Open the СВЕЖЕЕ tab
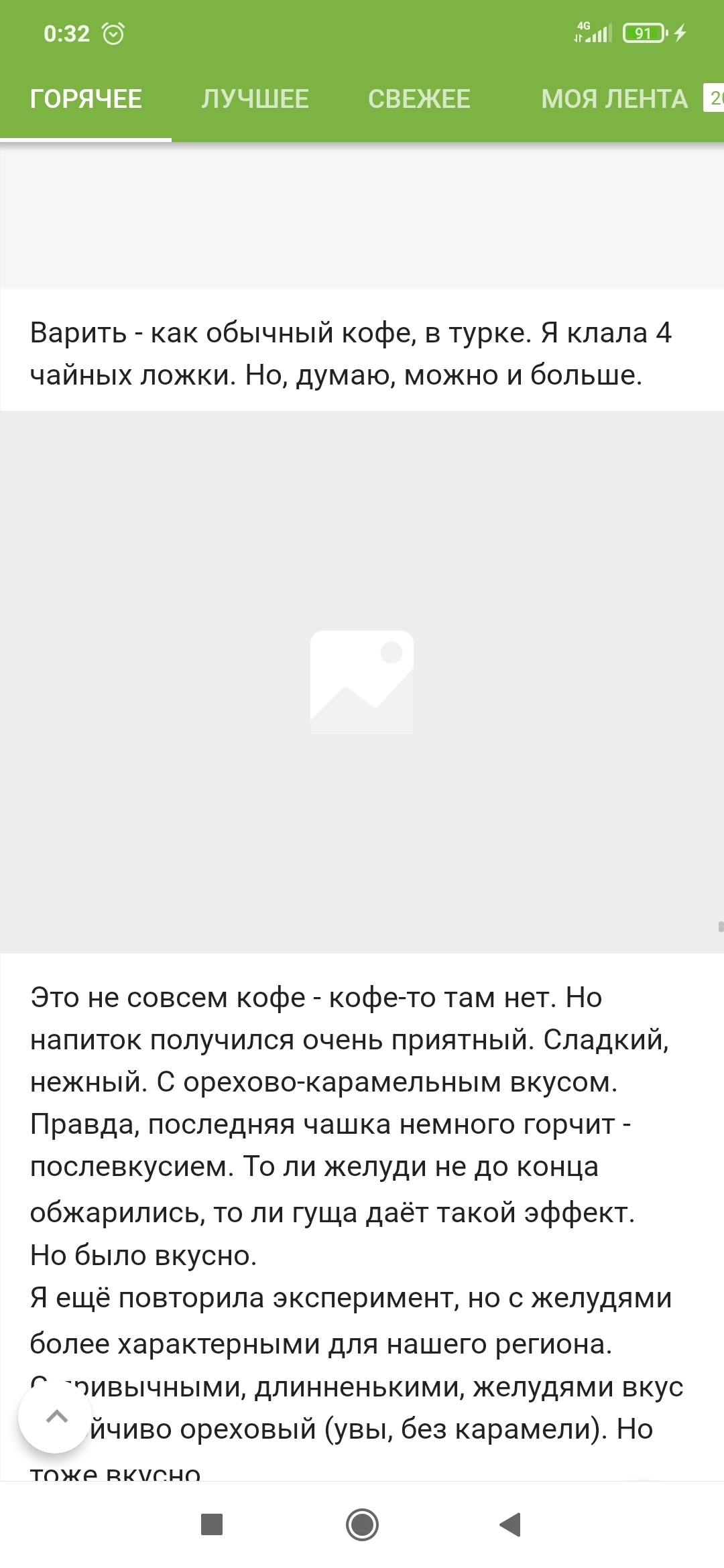The image size is (724, 1568). pos(419,99)
